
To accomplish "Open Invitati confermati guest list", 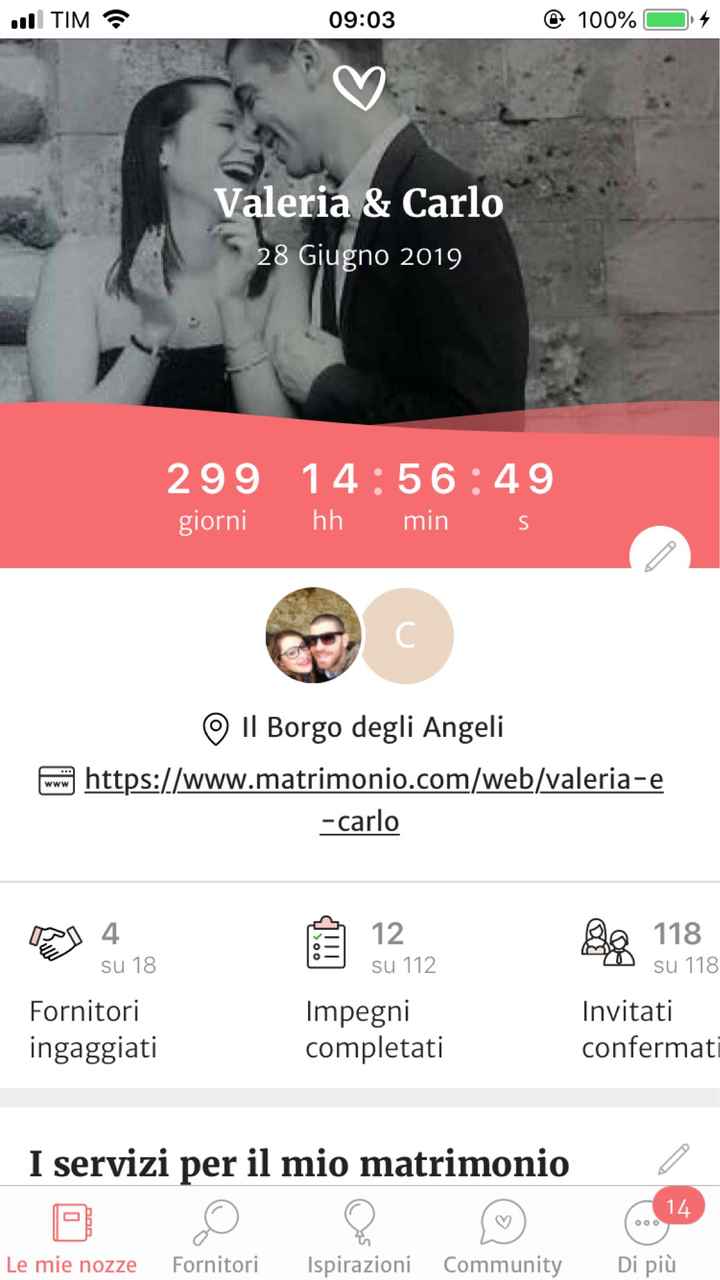I will point(650,990).
